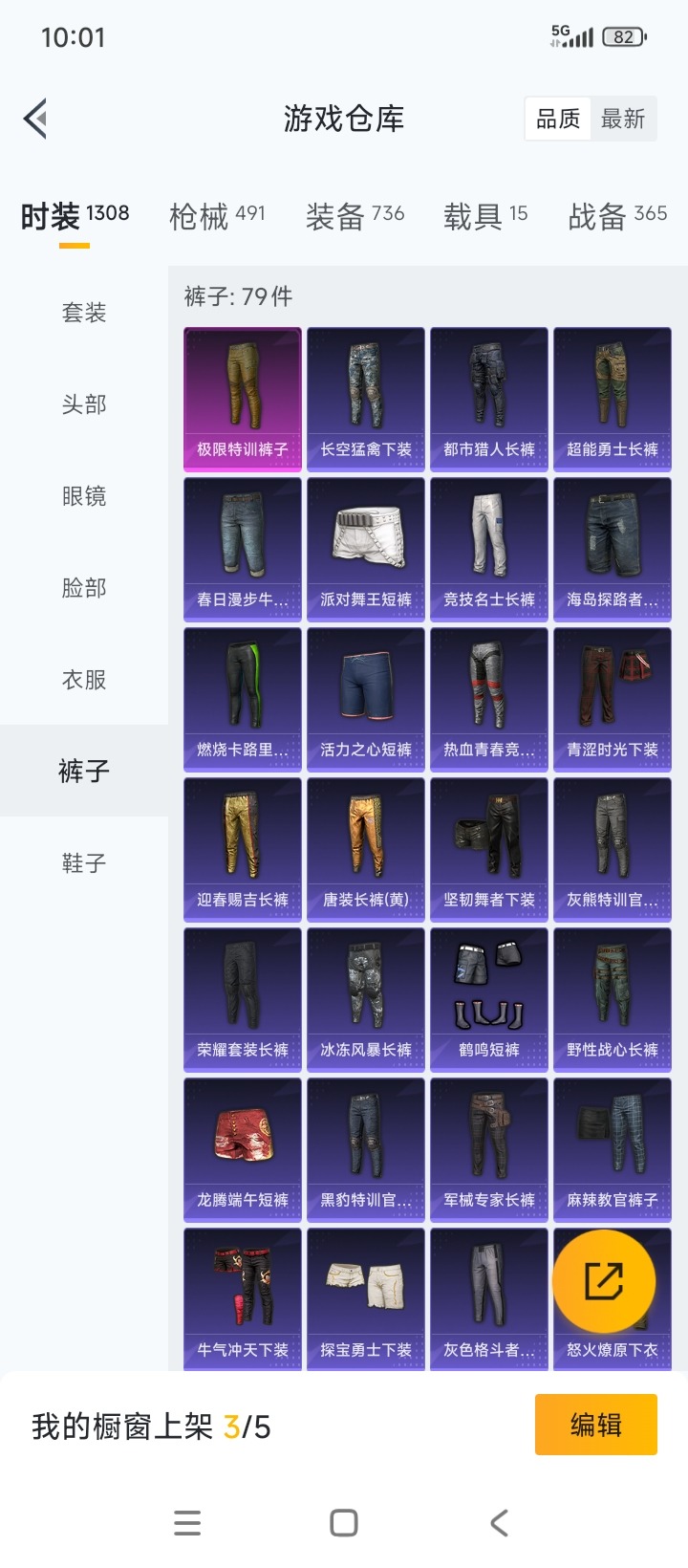Open the 龙腾端午短裤 item
The height and width of the screenshot is (1568, 688).
point(243,1150)
